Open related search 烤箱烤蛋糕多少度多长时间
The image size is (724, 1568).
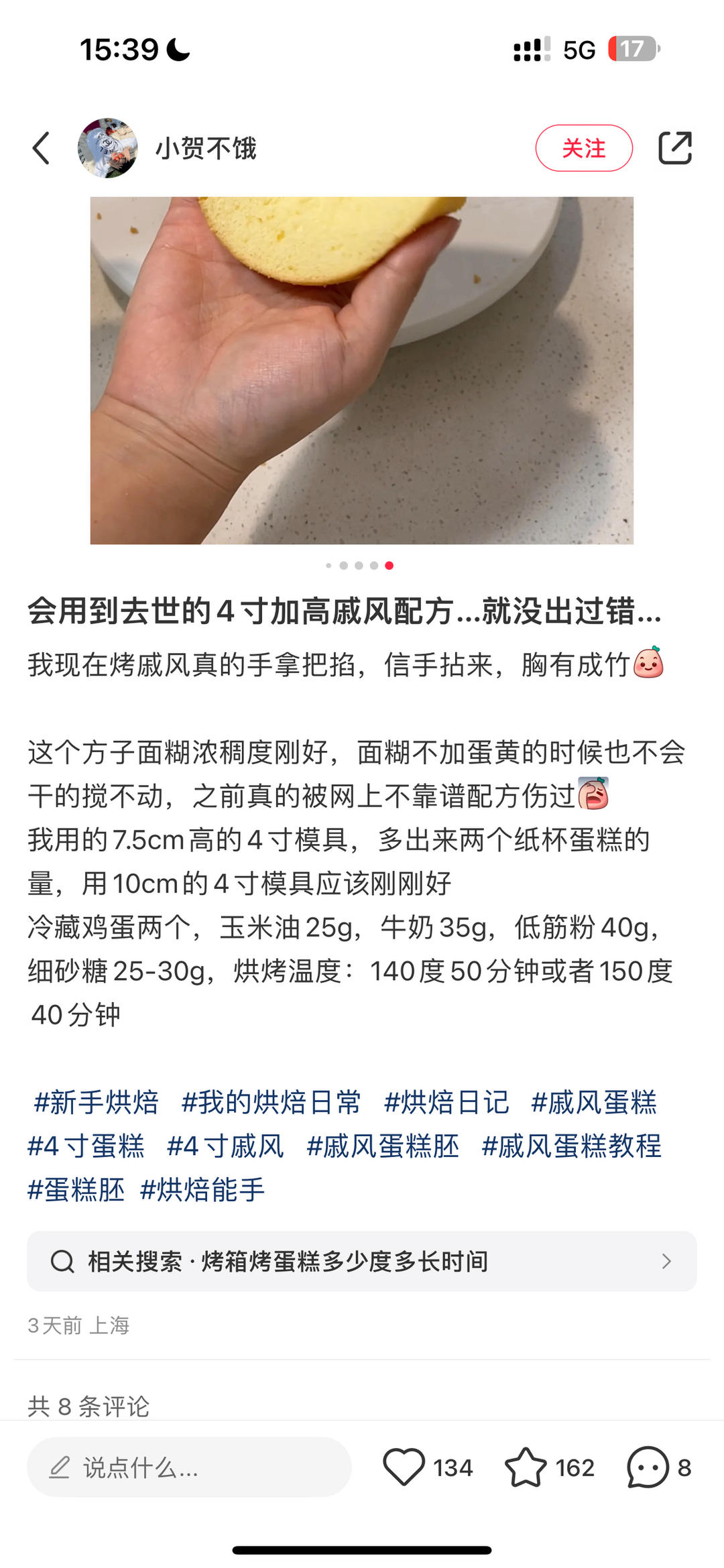pyautogui.click(x=362, y=1261)
